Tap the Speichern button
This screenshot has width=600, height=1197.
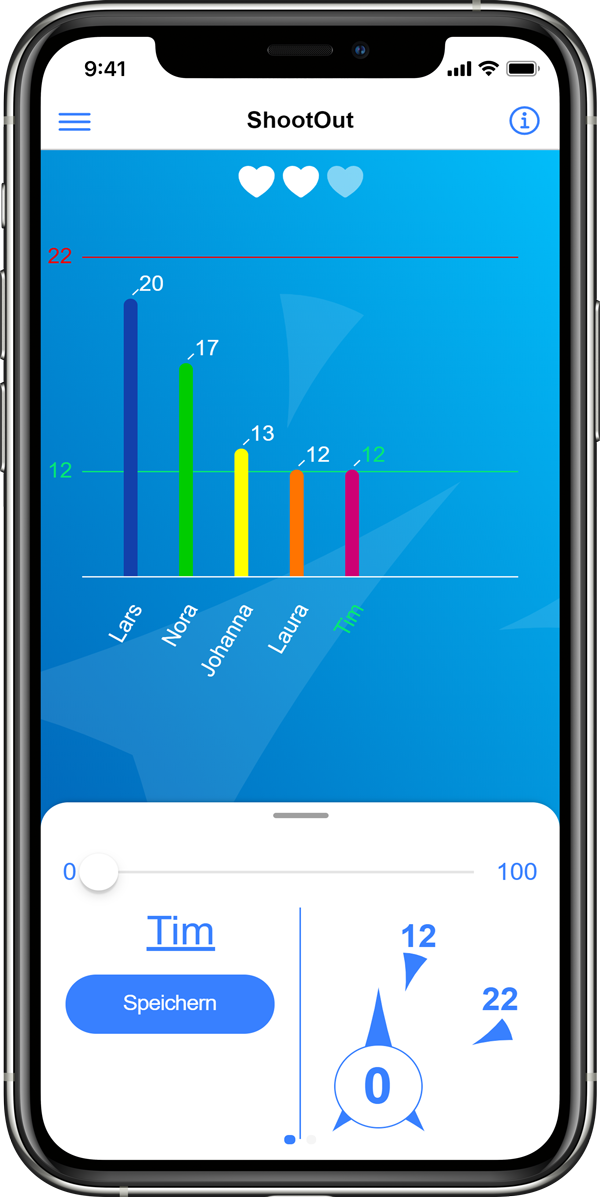[170, 1003]
